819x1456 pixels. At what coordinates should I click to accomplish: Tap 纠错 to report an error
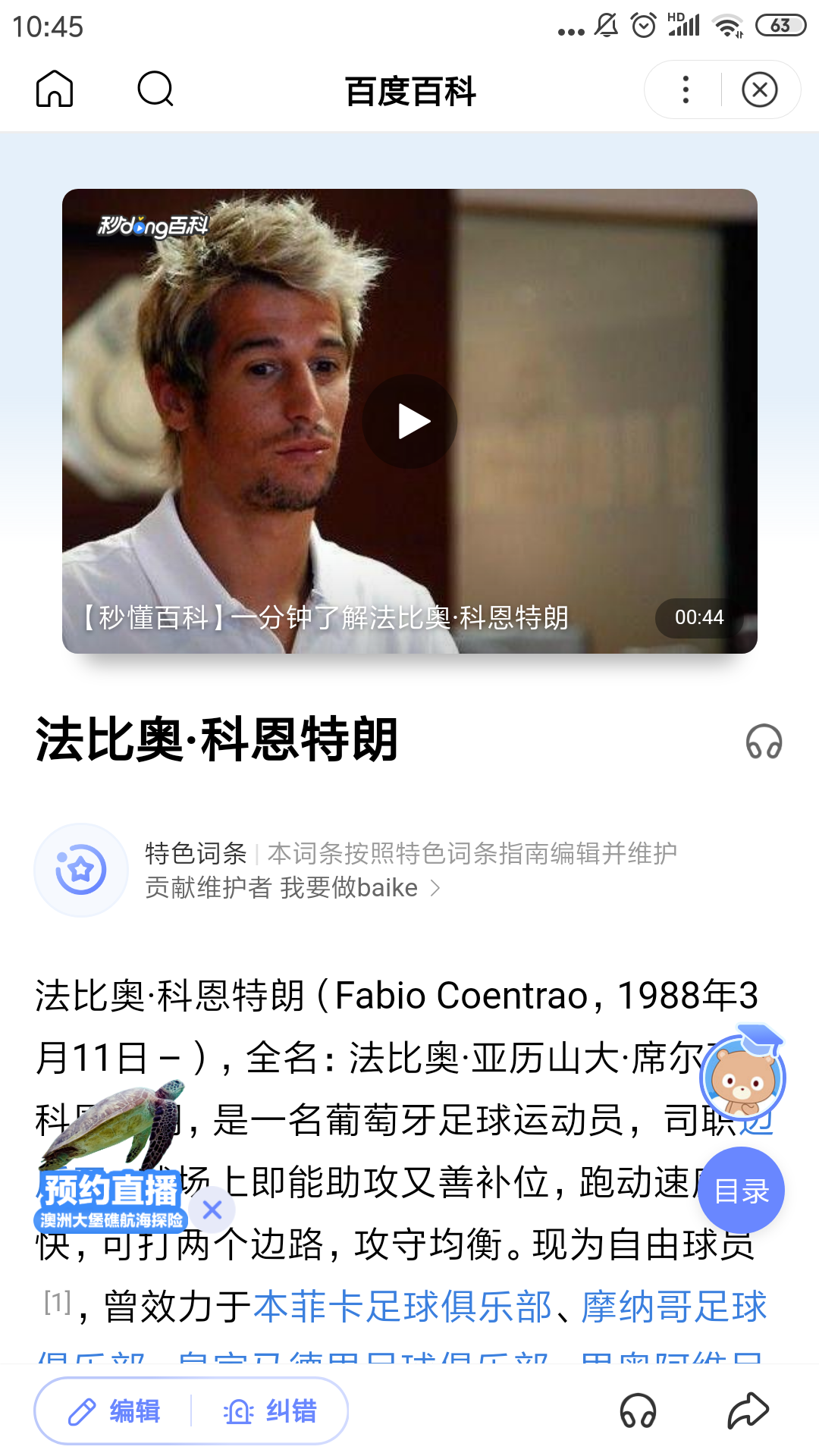[271, 1411]
